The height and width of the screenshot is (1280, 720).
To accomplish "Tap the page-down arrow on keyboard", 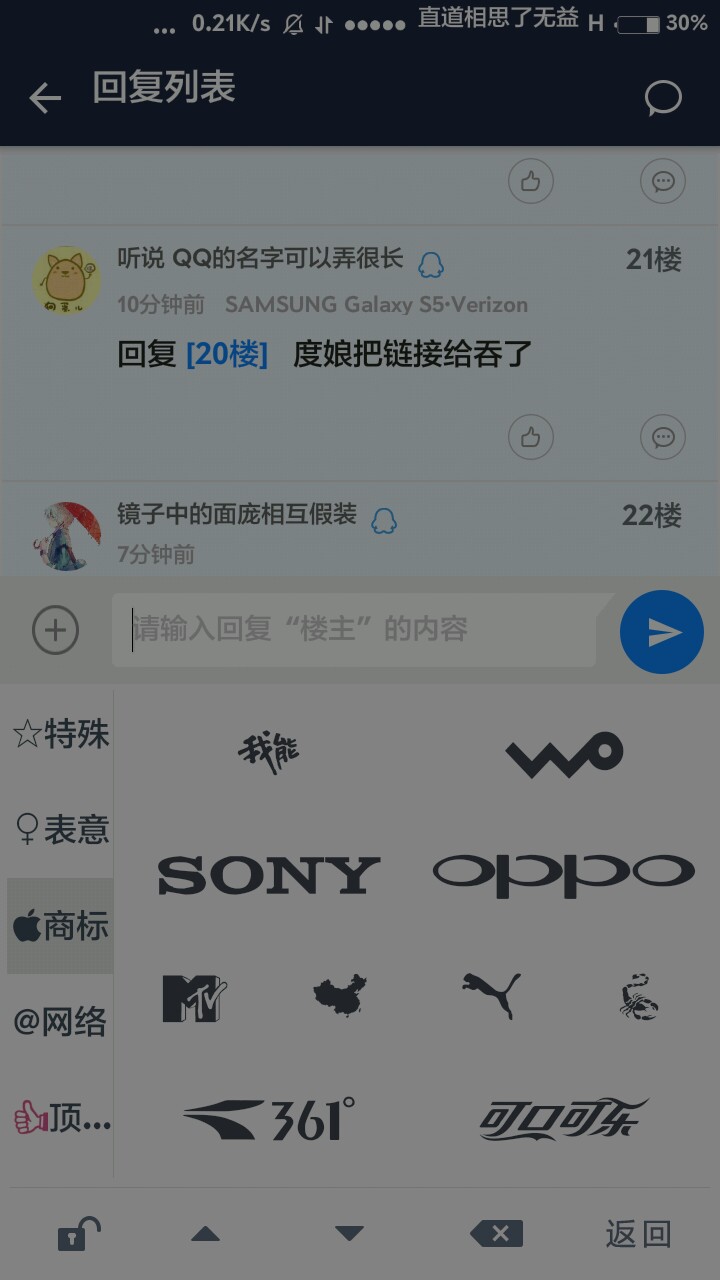I will click(349, 1234).
